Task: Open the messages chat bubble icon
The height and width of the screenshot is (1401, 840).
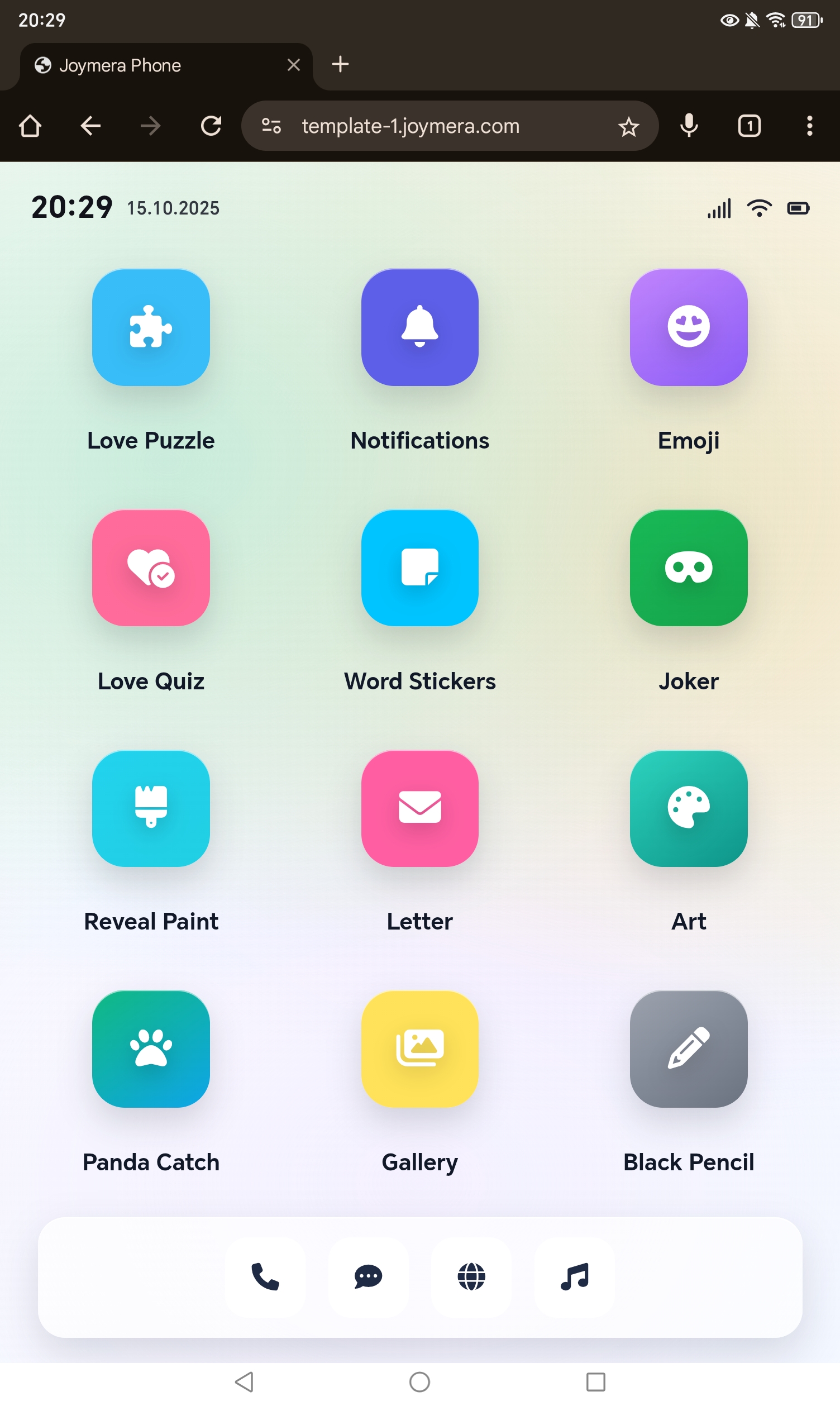Action: 368,1276
